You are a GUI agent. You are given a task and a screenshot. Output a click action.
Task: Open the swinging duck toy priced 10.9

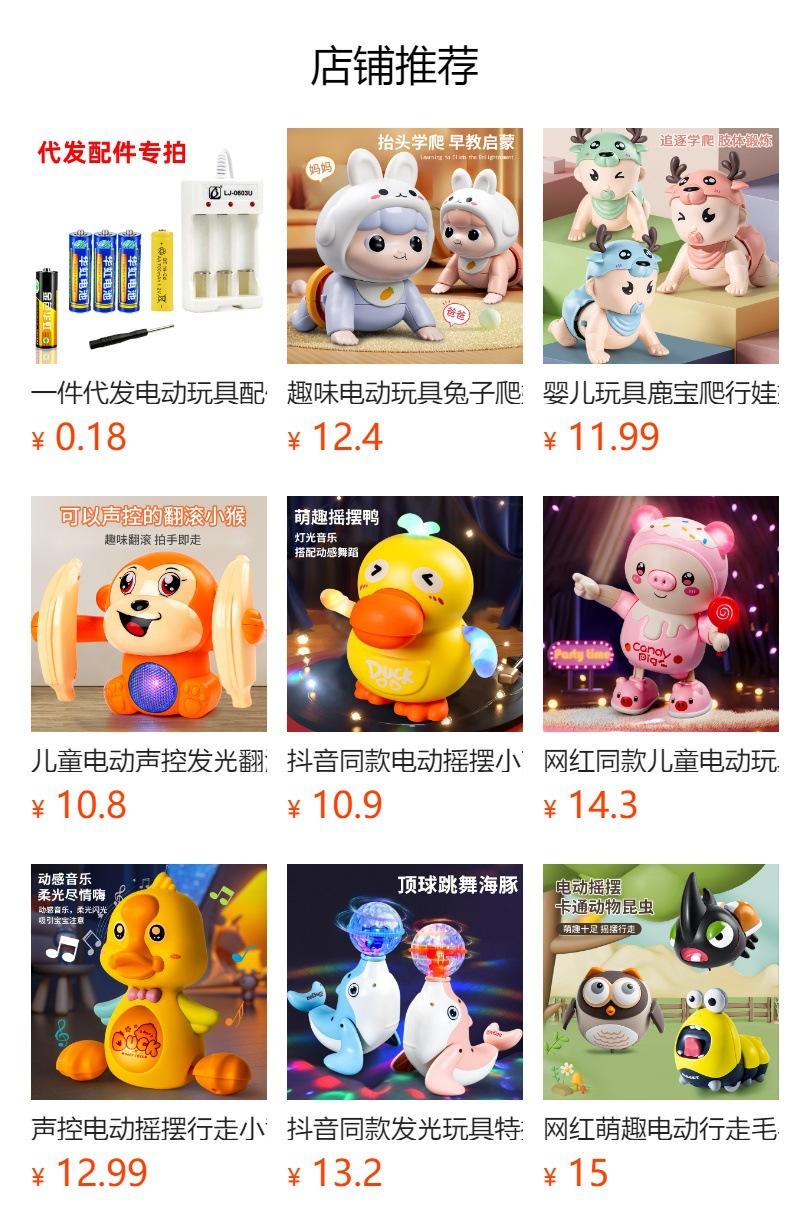[405, 614]
